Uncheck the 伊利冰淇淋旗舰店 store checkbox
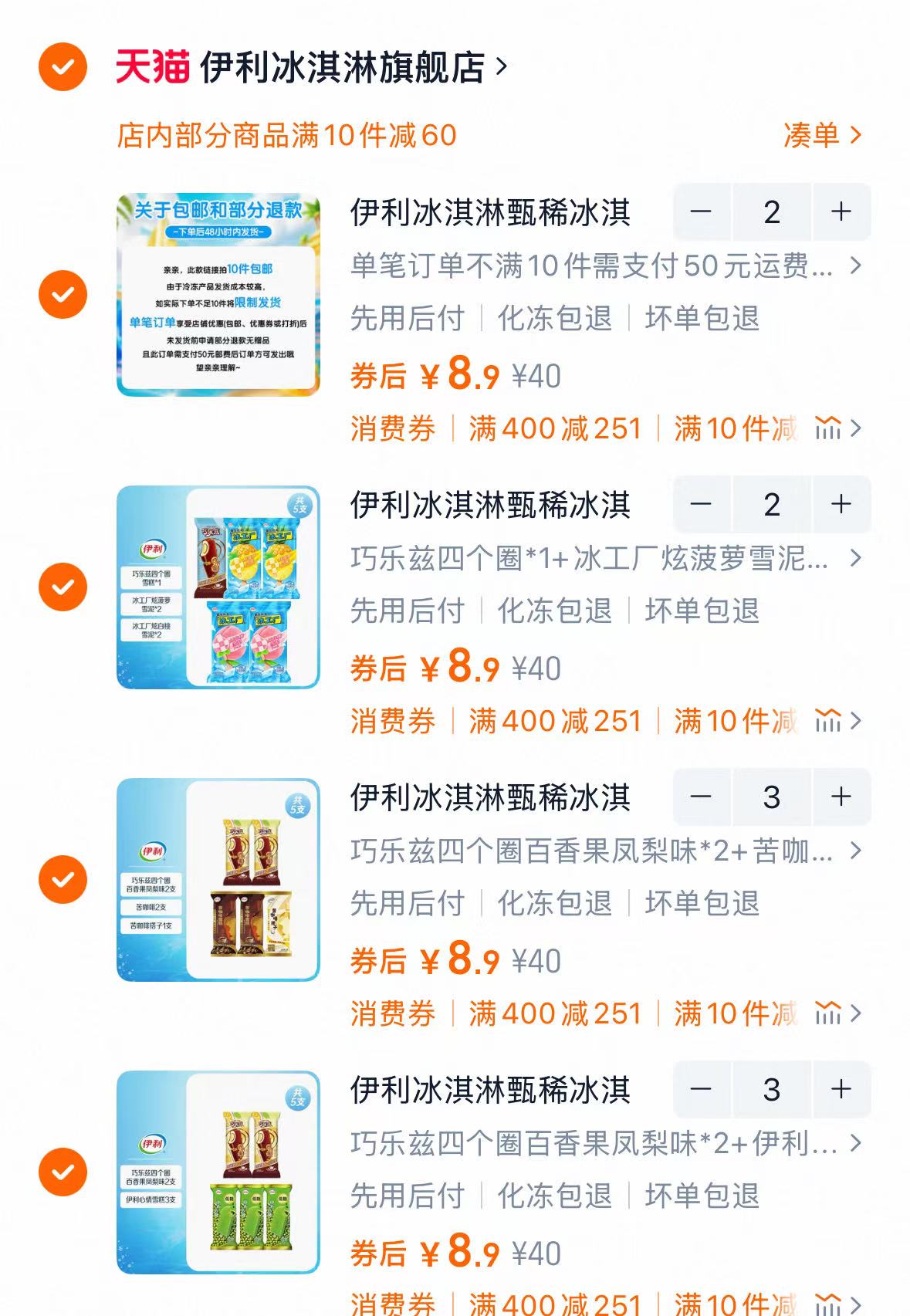Screen dimensions: 910x1316 [x=63, y=67]
